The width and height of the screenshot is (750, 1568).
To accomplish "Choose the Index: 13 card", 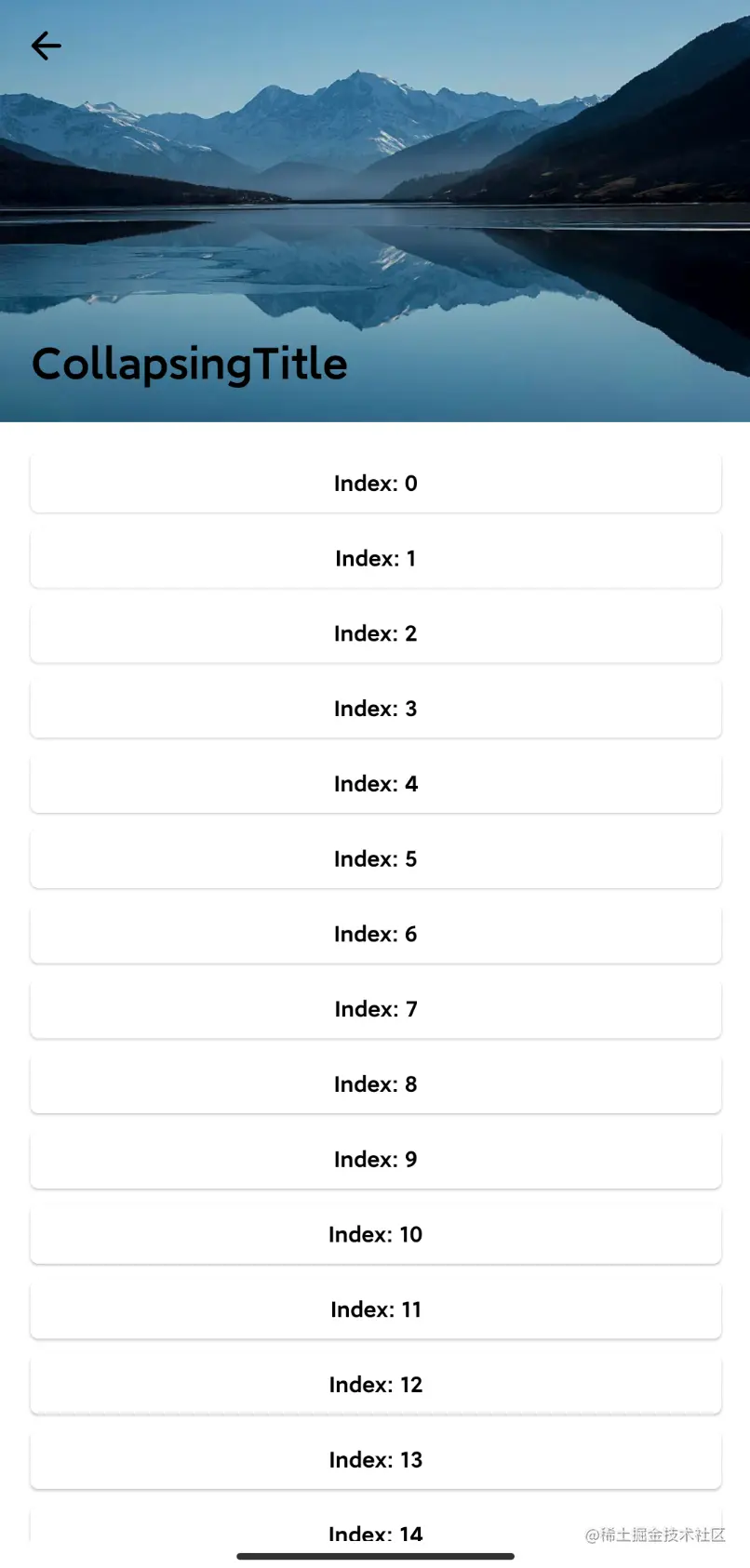I will 375,1460.
